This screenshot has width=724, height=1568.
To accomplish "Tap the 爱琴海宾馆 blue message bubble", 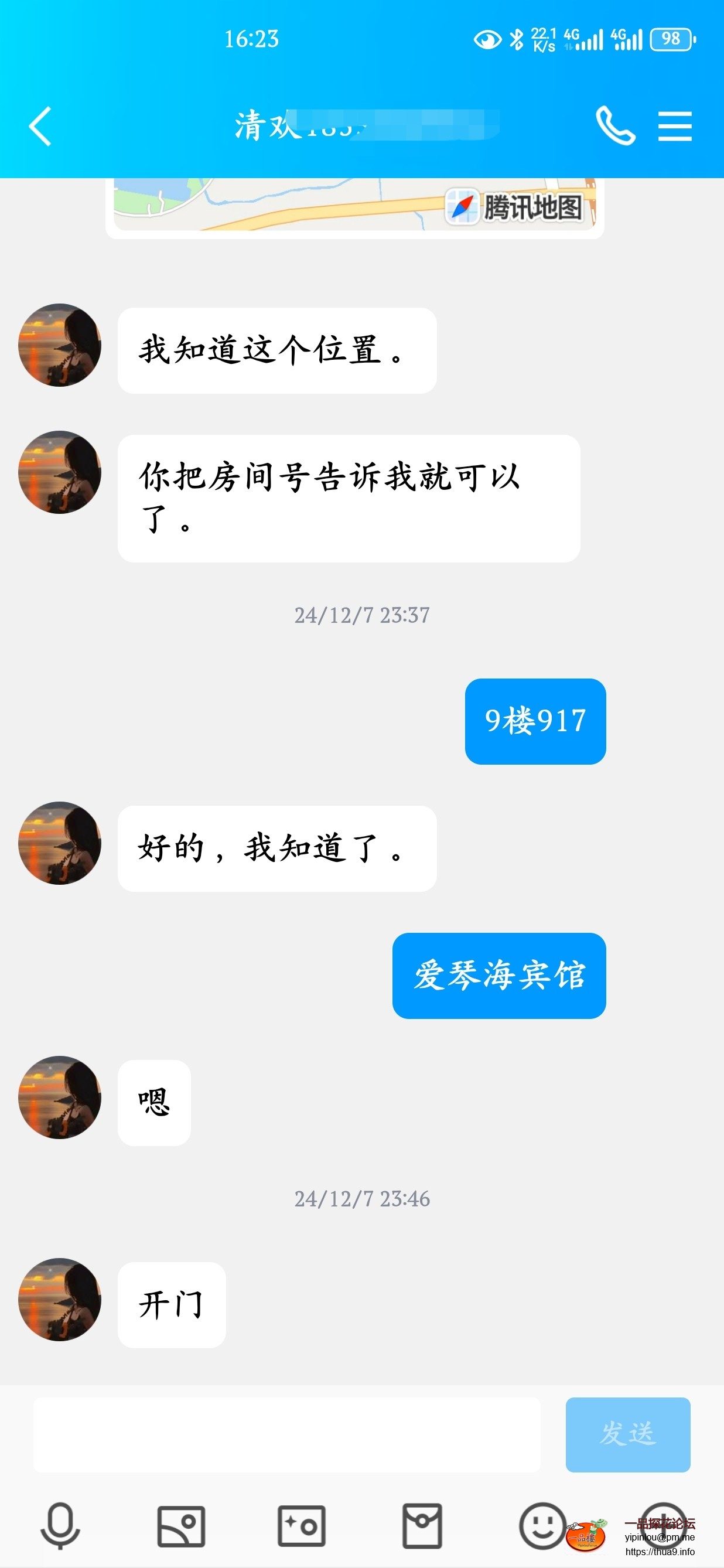I will pyautogui.click(x=499, y=975).
